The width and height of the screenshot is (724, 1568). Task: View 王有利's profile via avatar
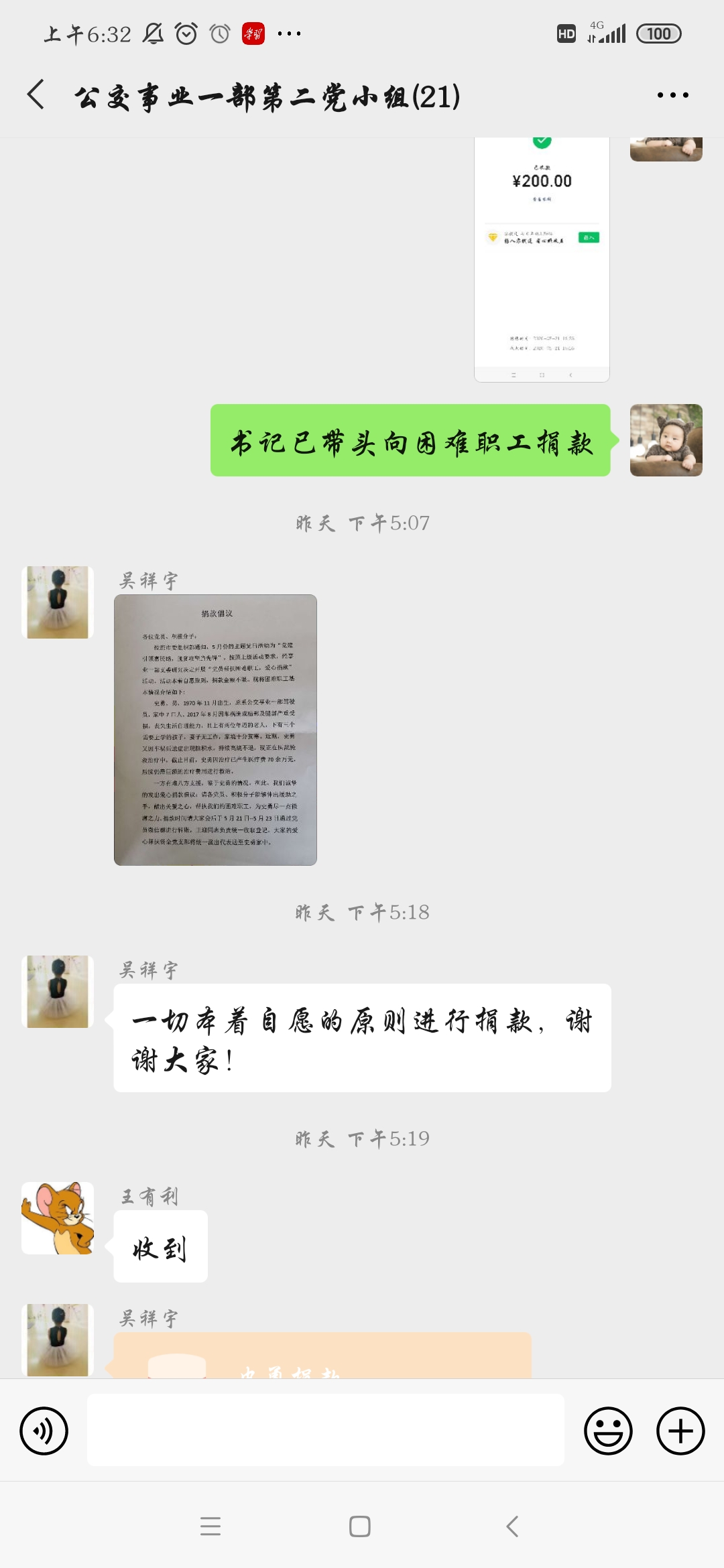(58, 1218)
